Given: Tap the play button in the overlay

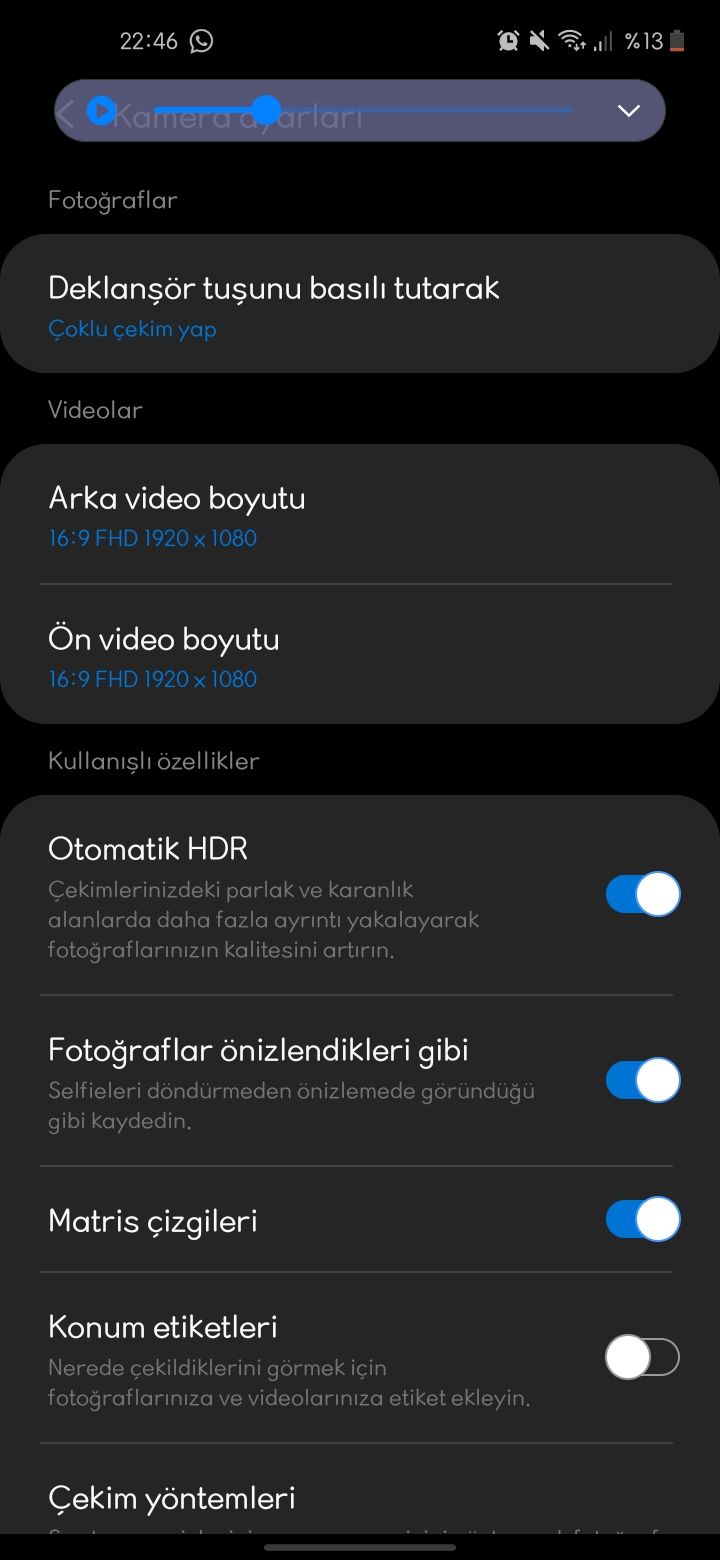Looking at the screenshot, I should pyautogui.click(x=101, y=110).
